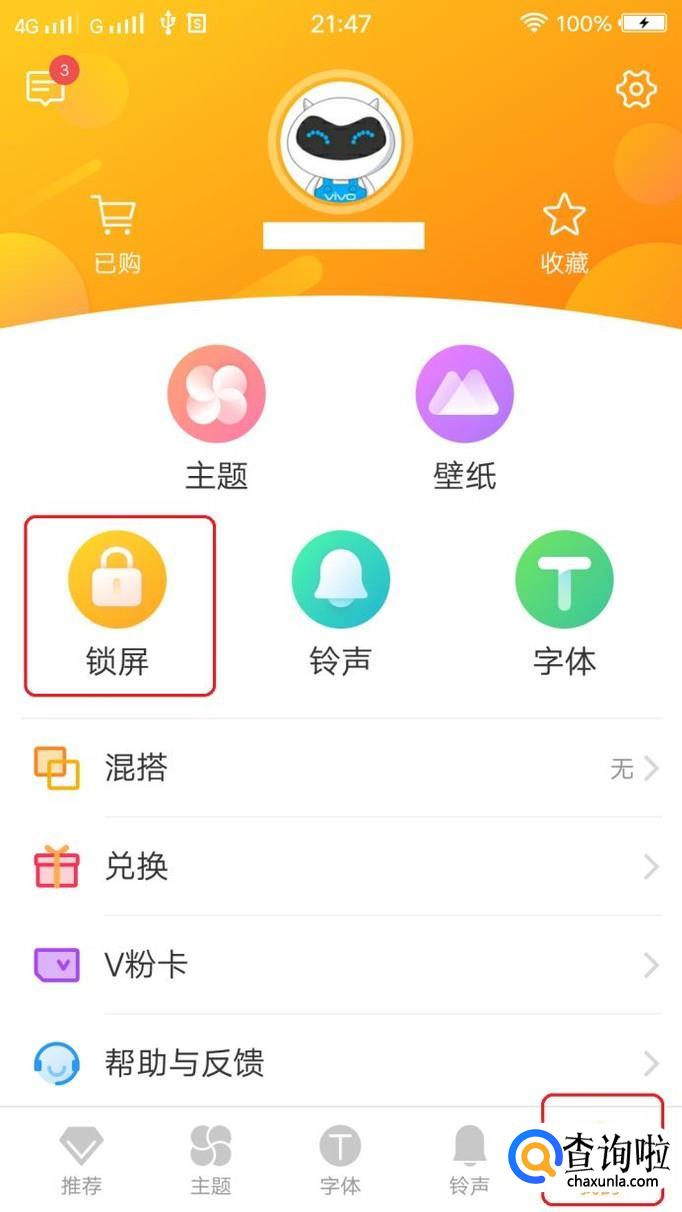The image size is (682, 1212).
Task: Open the 铃声 ringtone category
Action: (340, 604)
